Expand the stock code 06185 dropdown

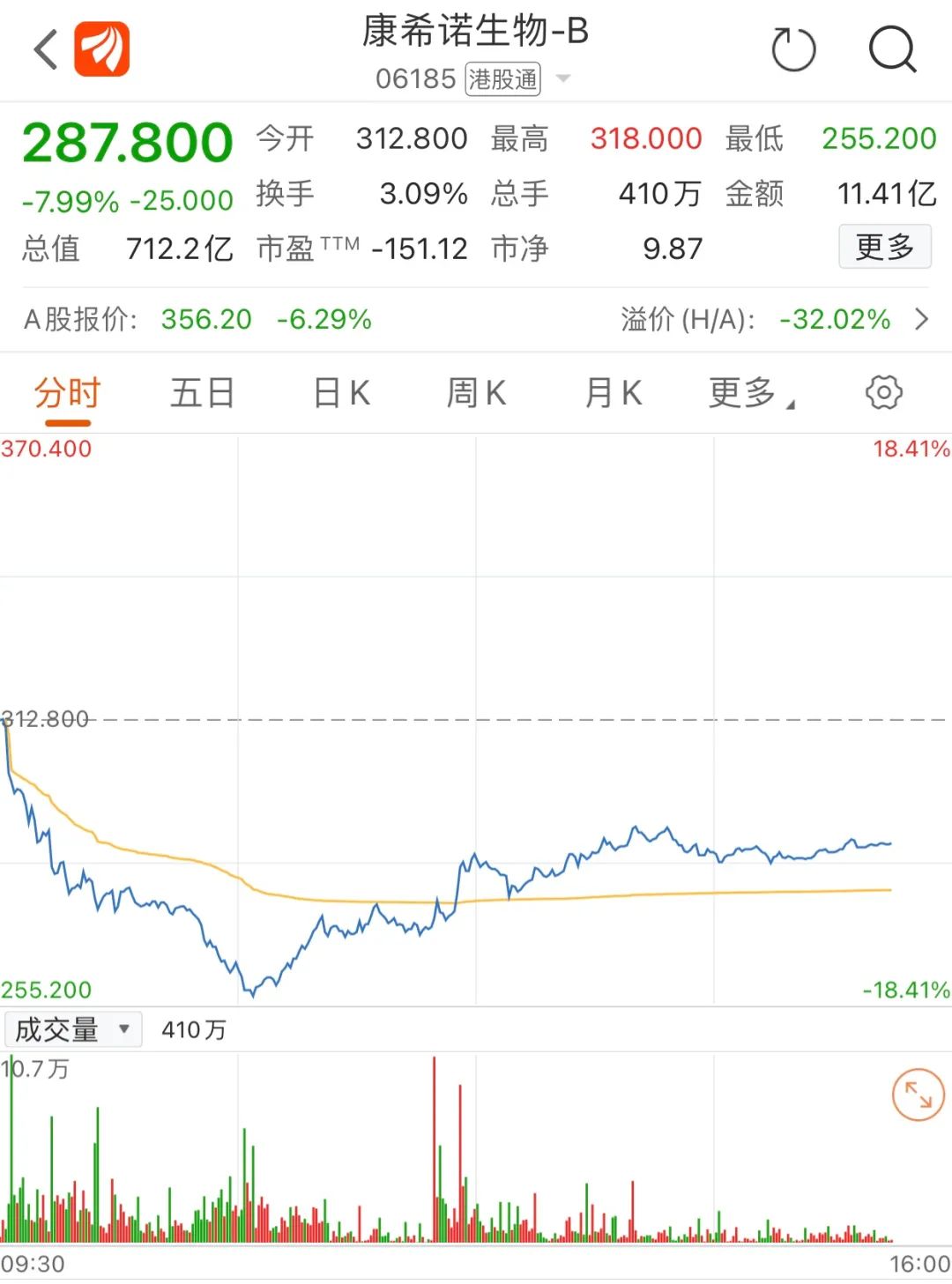[562, 79]
